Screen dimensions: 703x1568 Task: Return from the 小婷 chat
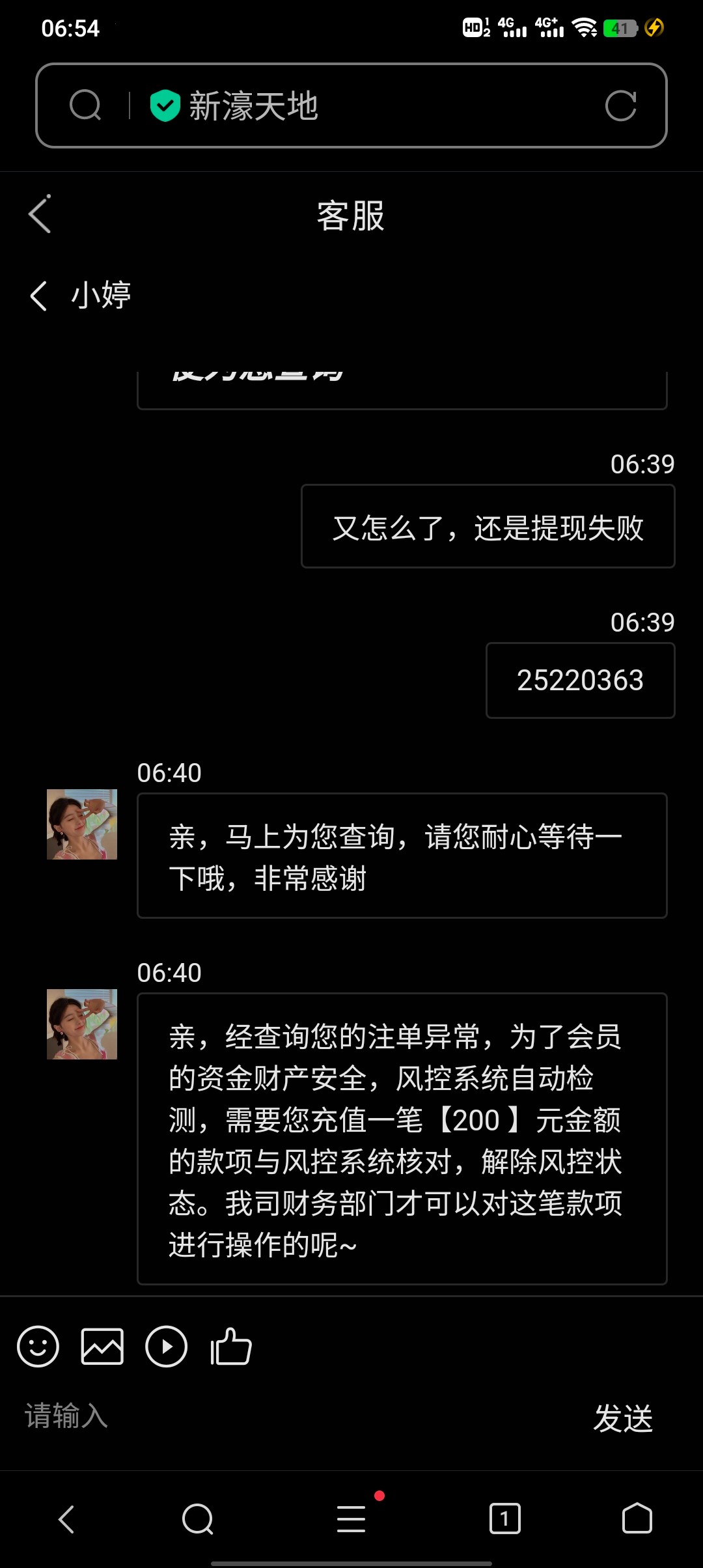point(39,296)
